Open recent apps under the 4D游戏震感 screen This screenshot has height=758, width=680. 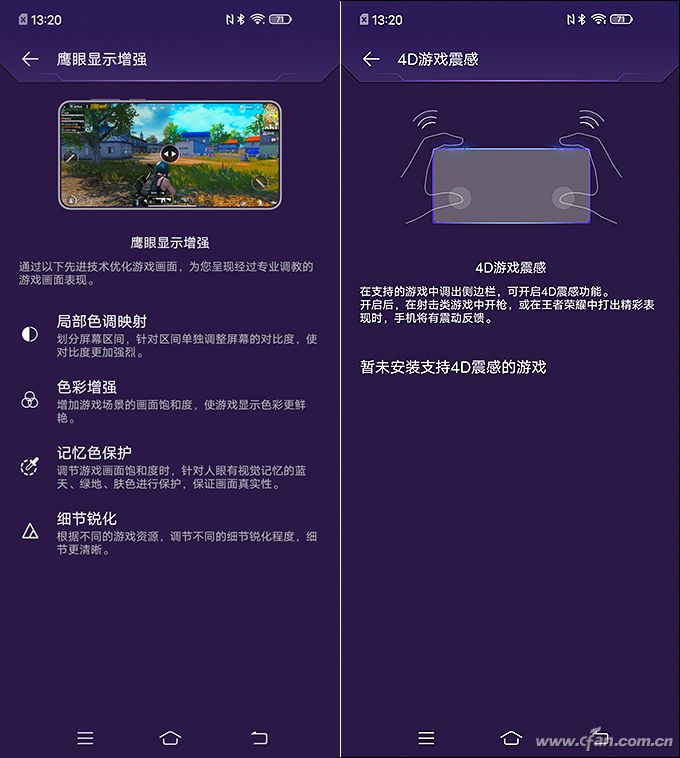[426, 738]
